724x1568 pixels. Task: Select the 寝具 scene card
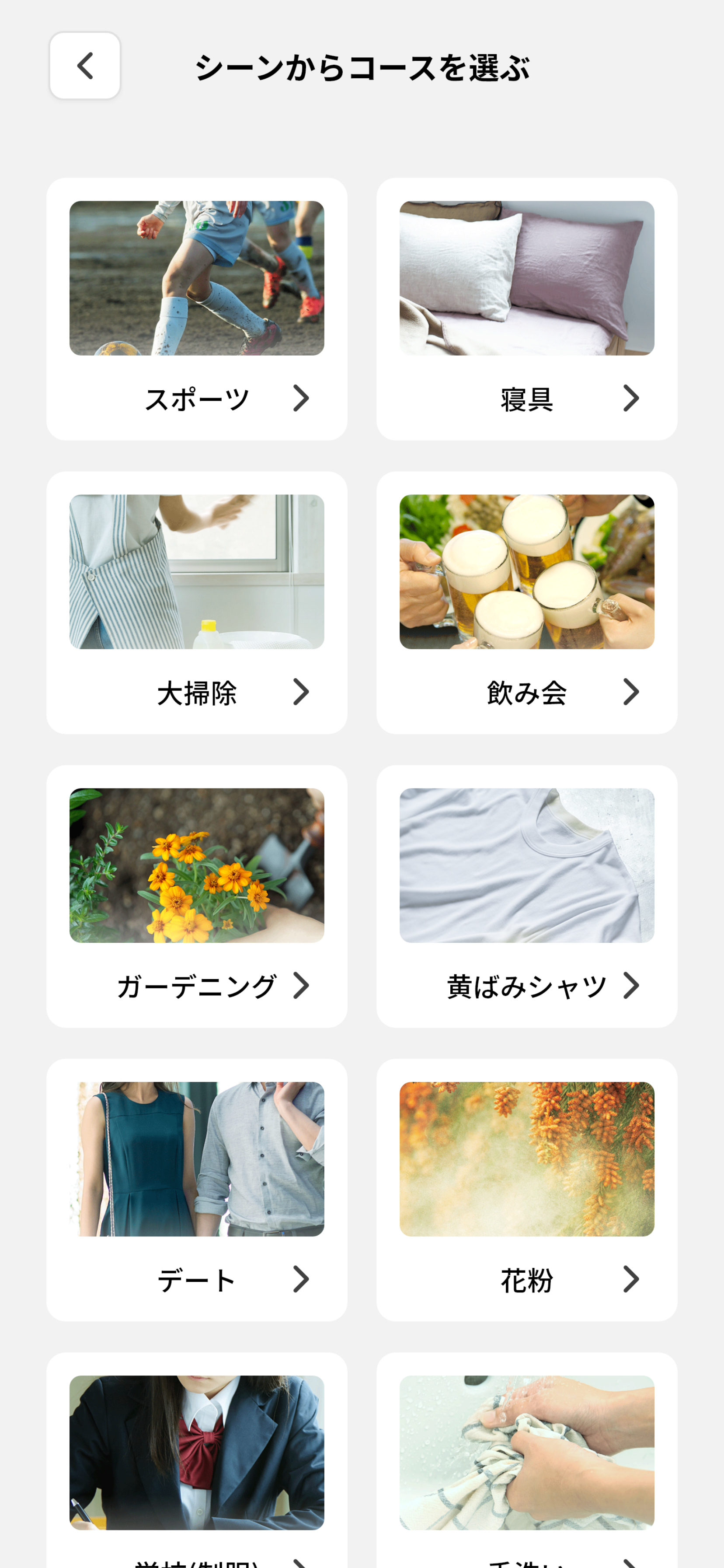(526, 309)
